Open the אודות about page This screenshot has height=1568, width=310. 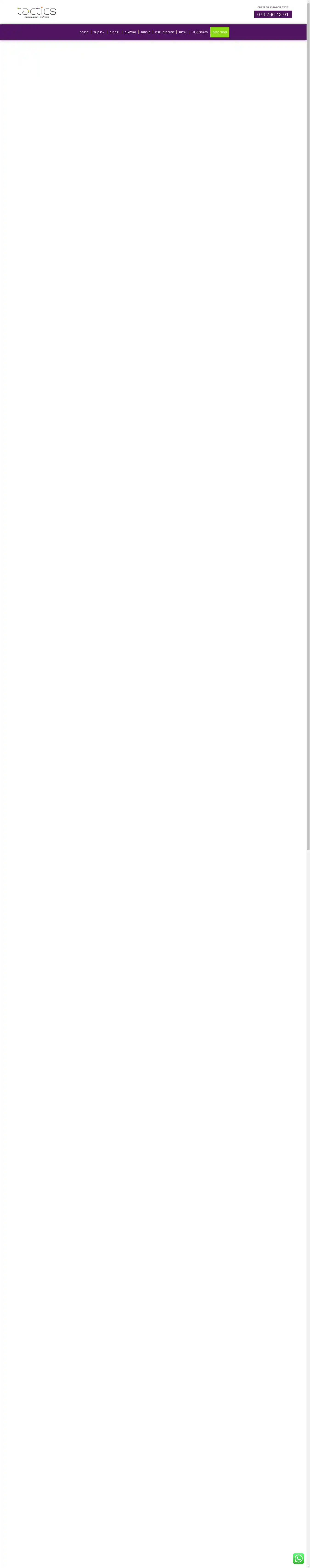tap(182, 32)
